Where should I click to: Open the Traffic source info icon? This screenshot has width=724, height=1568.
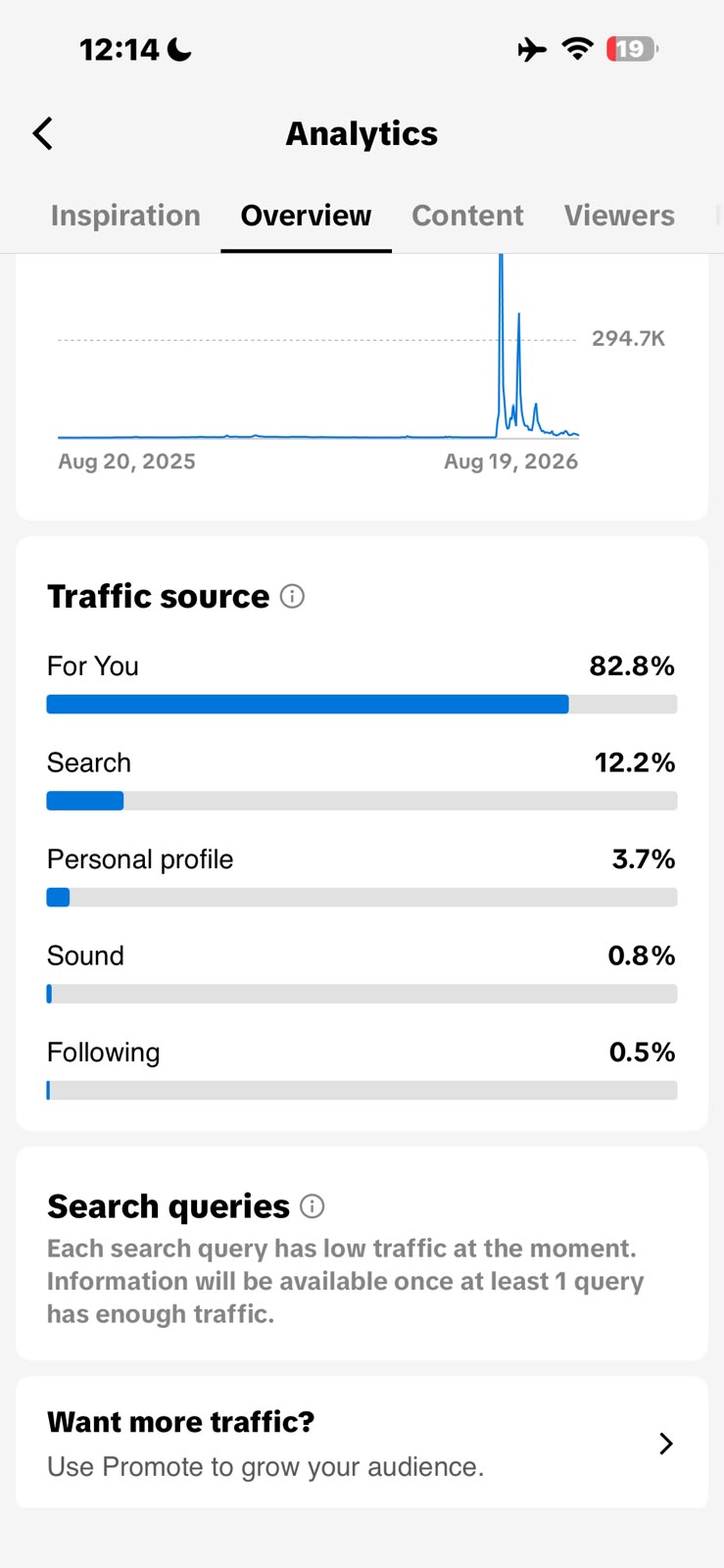[292, 596]
